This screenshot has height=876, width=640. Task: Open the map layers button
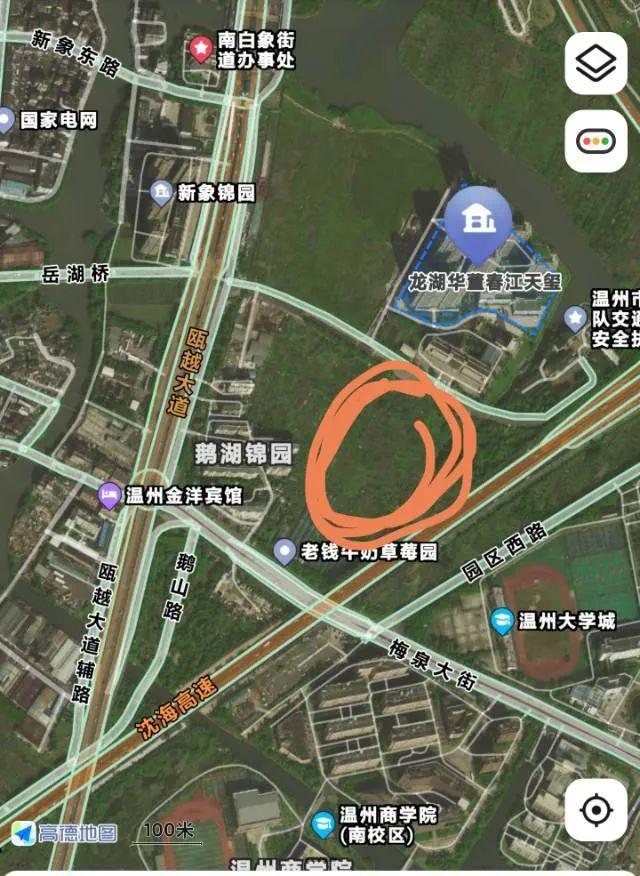pos(596,63)
